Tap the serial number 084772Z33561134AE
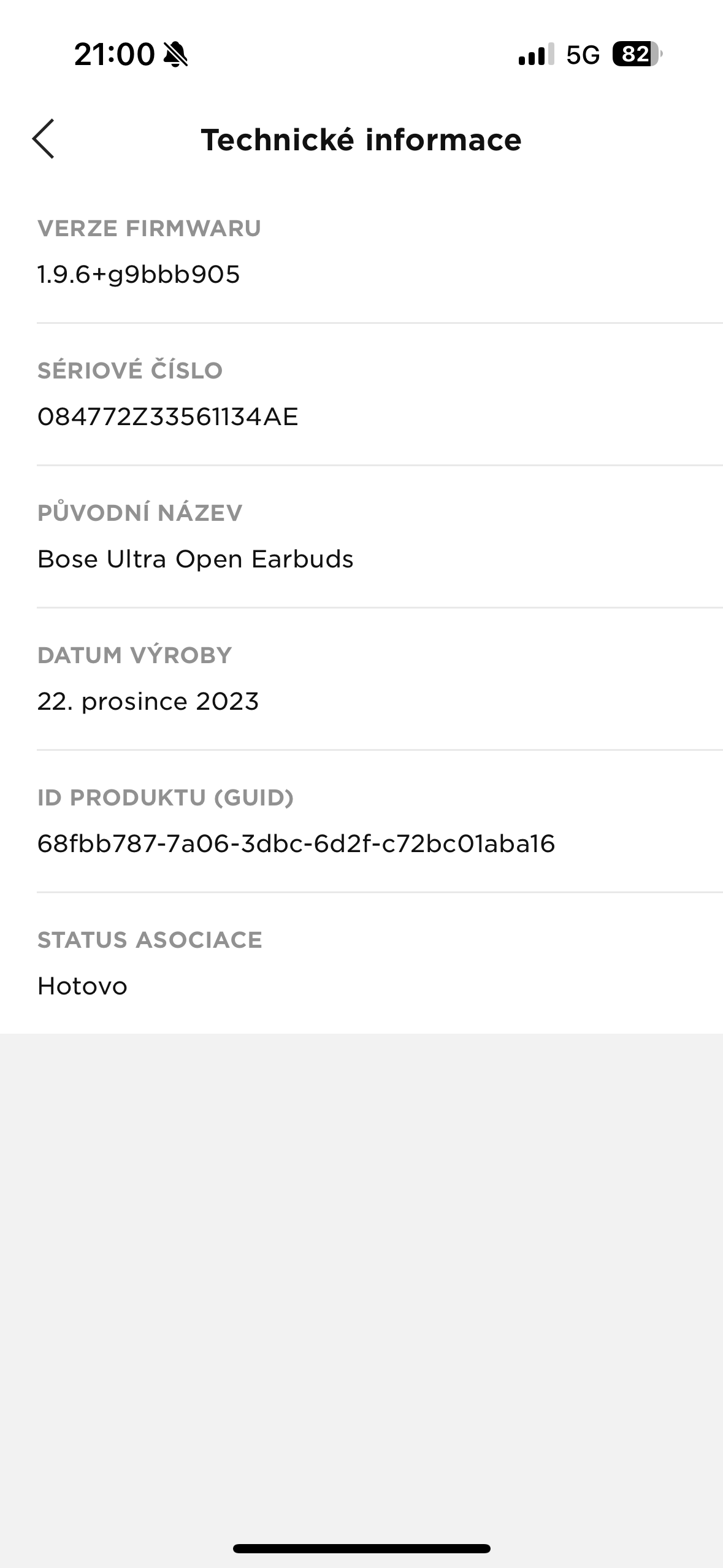The width and height of the screenshot is (723, 1568). point(168,417)
